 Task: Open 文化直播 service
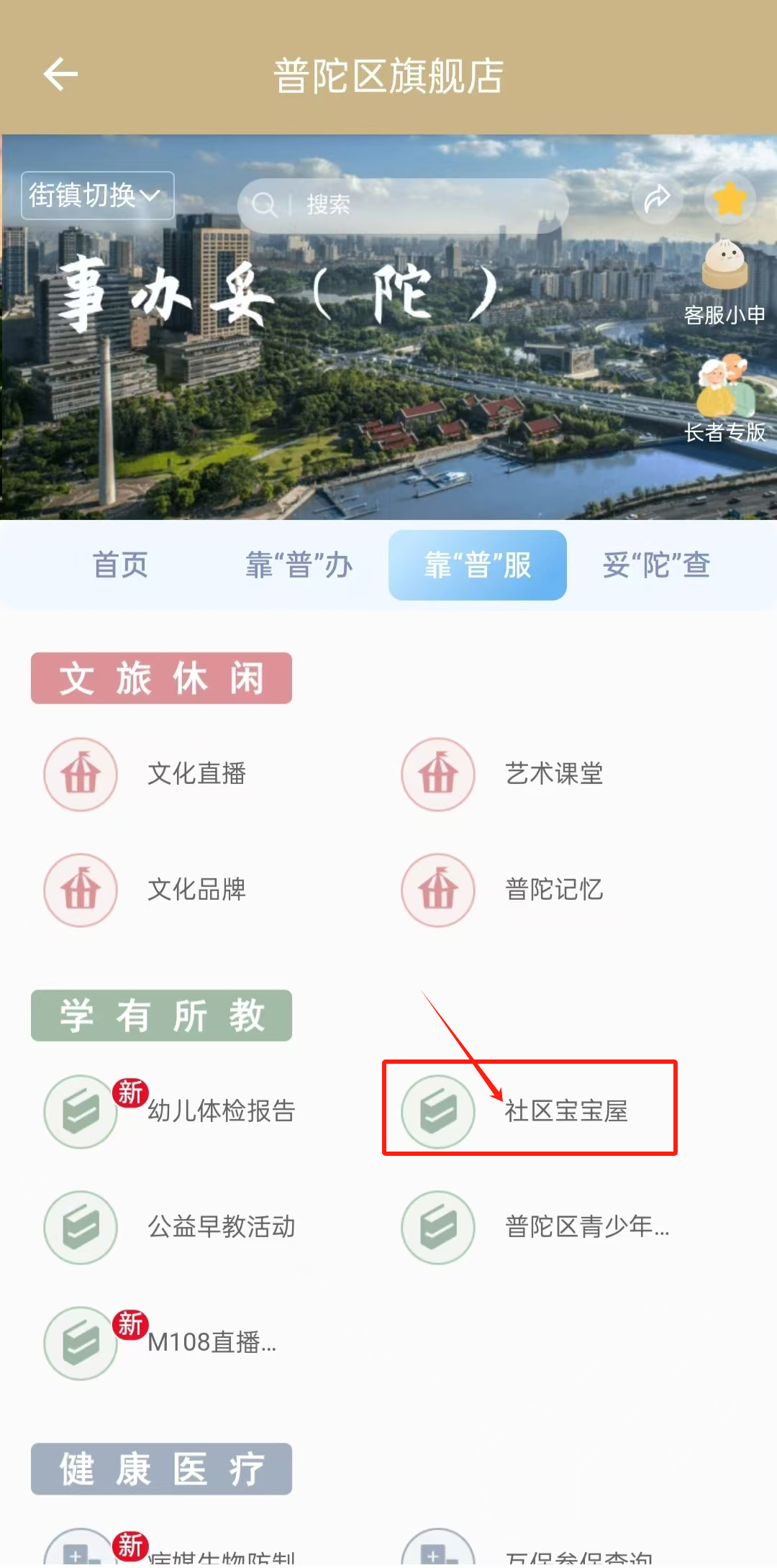196,775
